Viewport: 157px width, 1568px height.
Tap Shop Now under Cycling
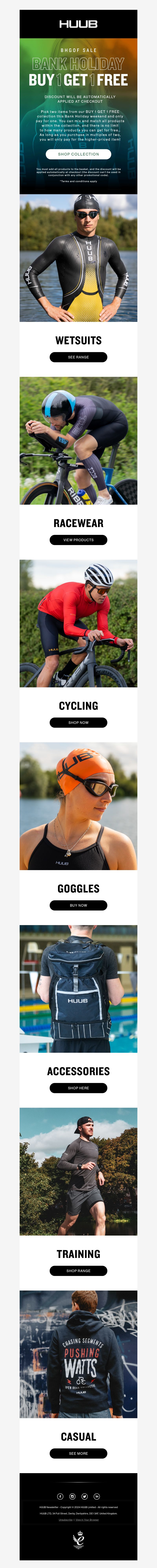pyautogui.click(x=78, y=722)
